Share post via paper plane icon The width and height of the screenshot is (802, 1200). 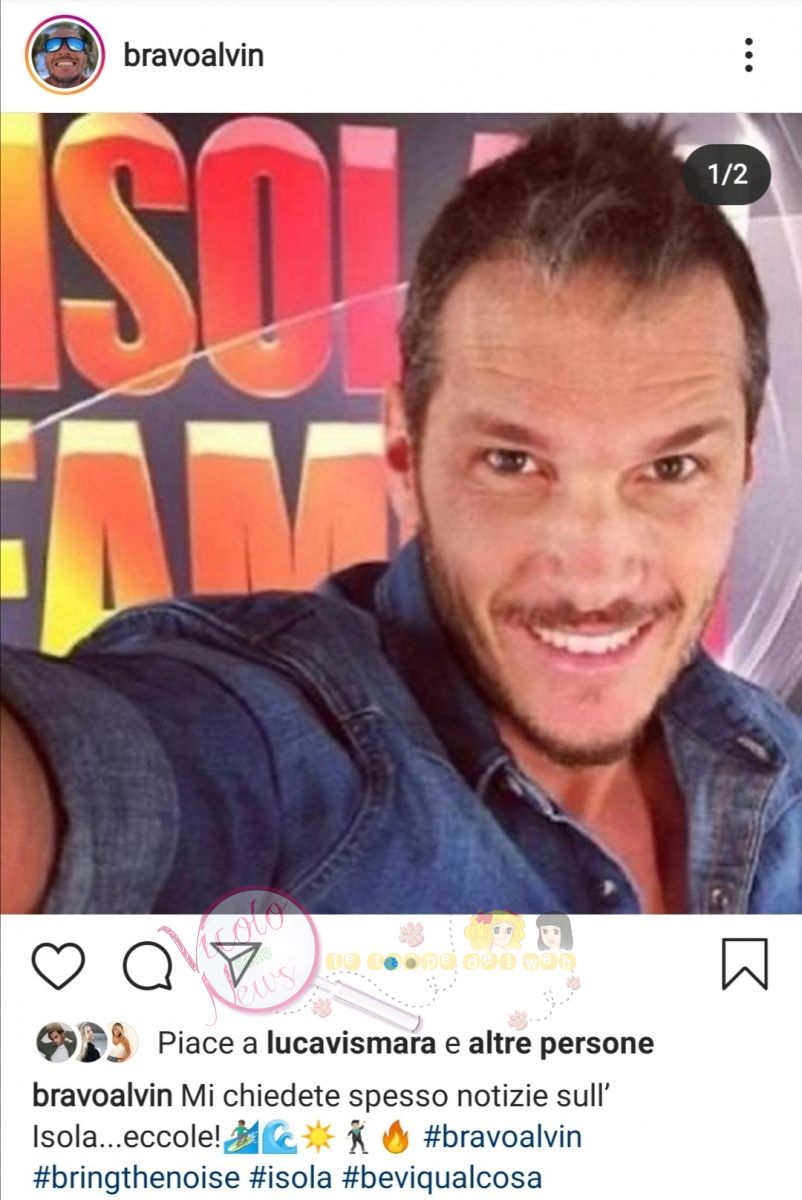(238, 964)
